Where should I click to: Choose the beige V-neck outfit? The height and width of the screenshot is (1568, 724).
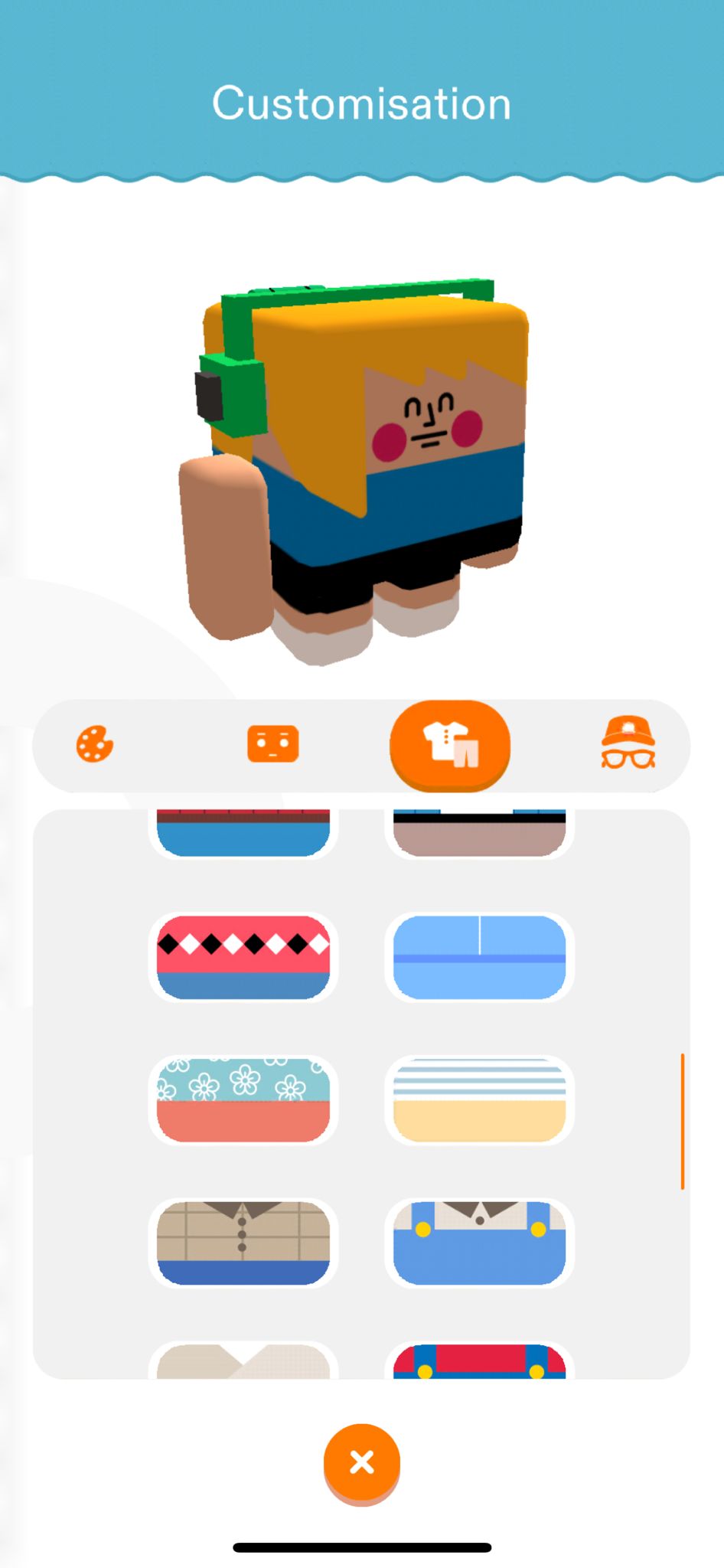coord(243,1361)
